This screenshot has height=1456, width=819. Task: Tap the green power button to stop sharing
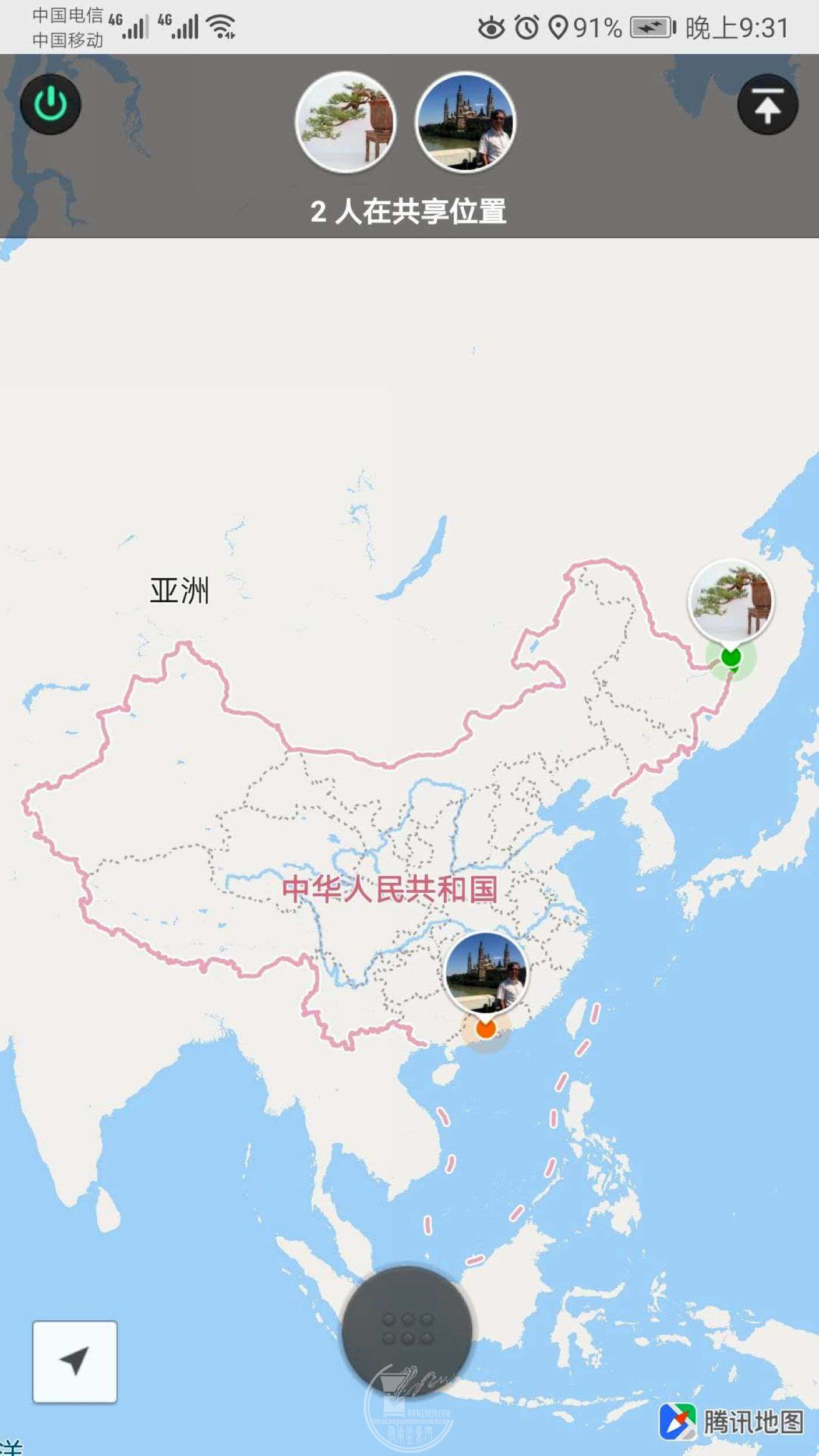coord(51,105)
